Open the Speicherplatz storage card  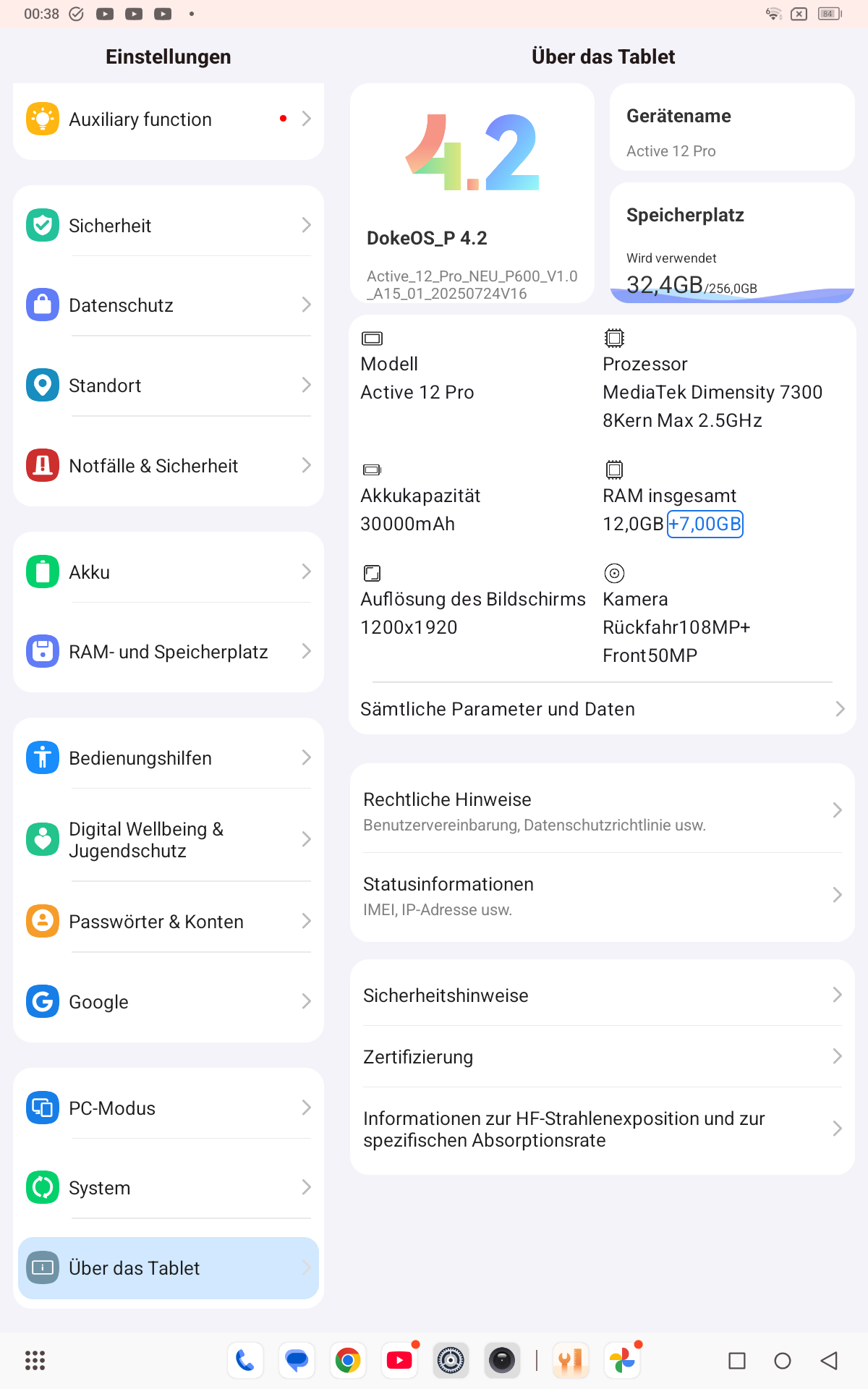[x=732, y=243]
